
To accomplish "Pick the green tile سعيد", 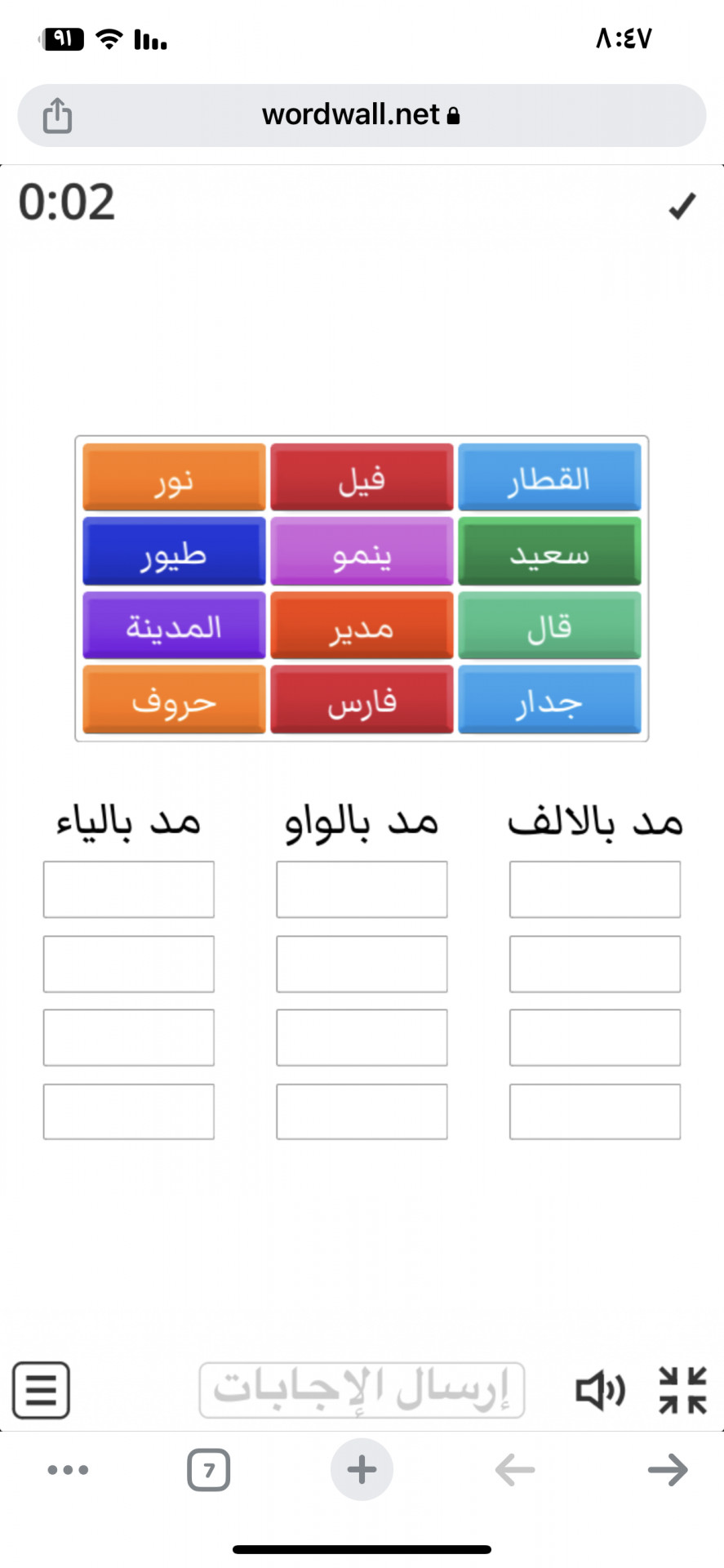I will pyautogui.click(x=549, y=551).
